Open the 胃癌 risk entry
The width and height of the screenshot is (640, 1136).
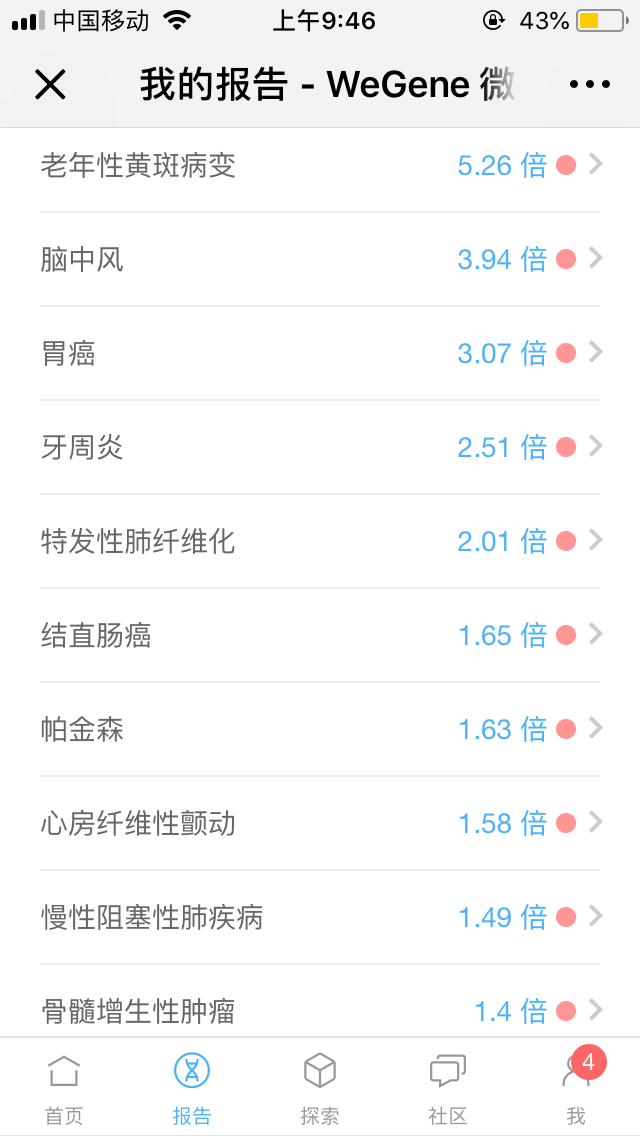[320, 354]
